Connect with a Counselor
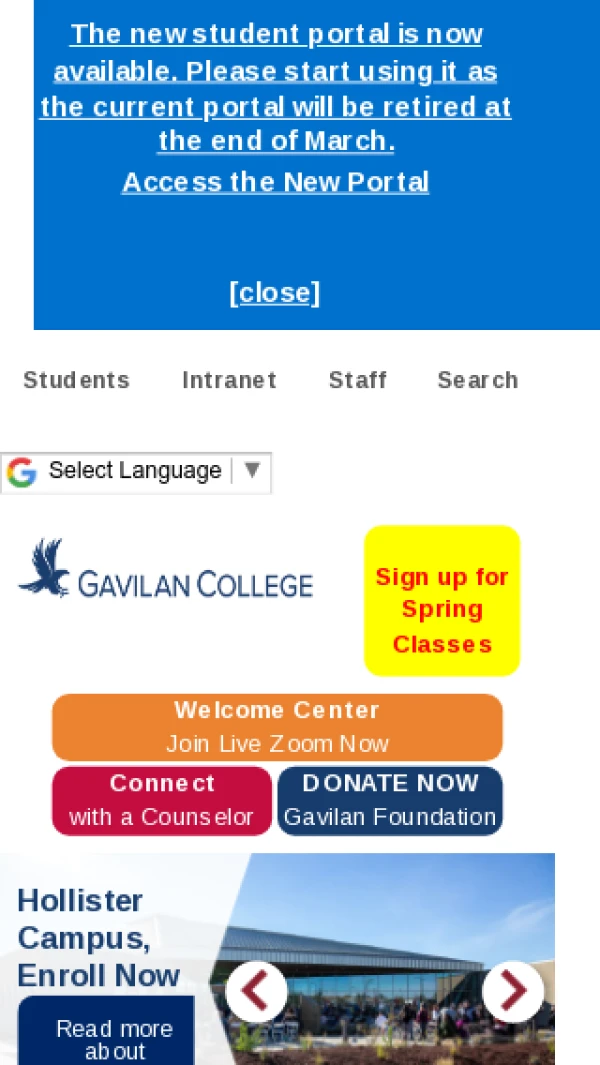 162,800
